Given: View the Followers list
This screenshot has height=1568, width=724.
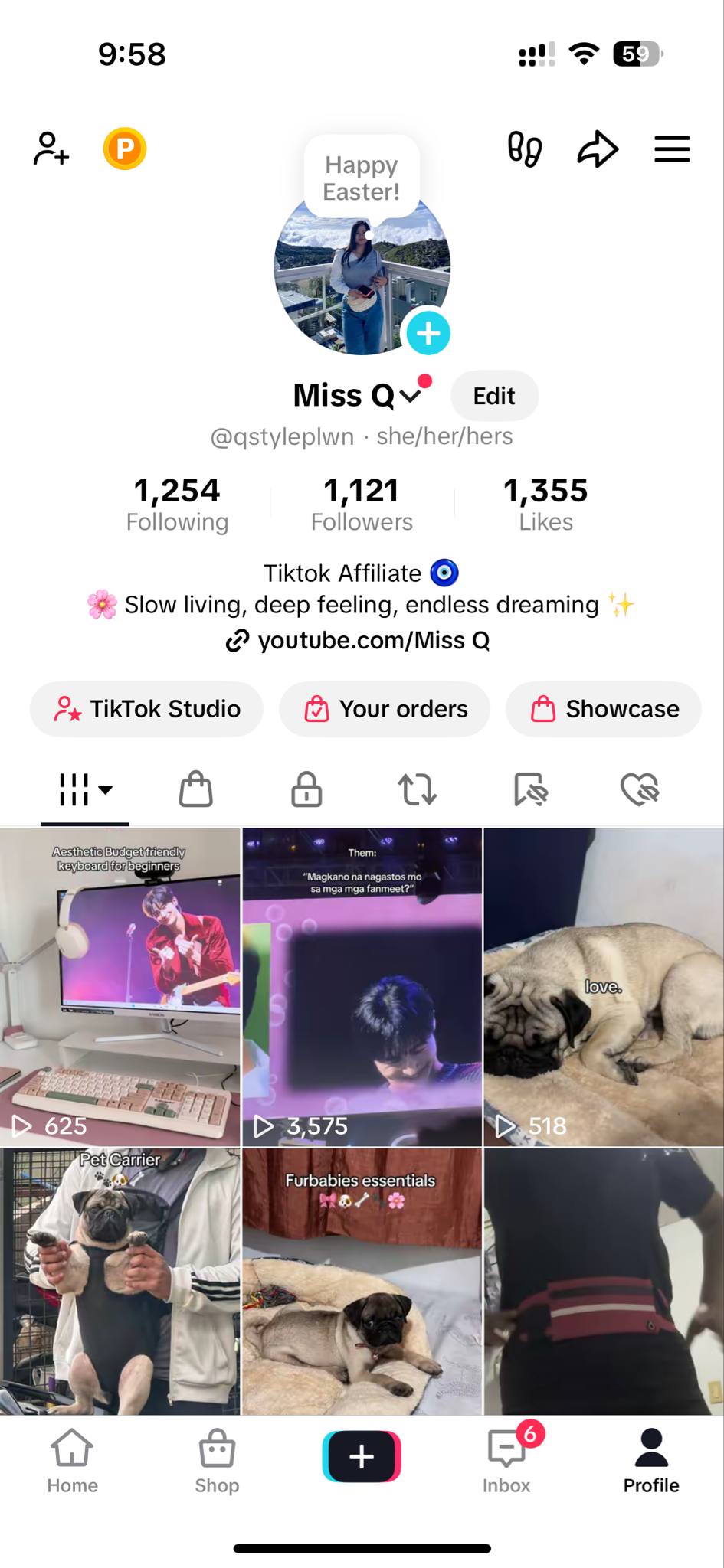Looking at the screenshot, I should click(x=362, y=504).
